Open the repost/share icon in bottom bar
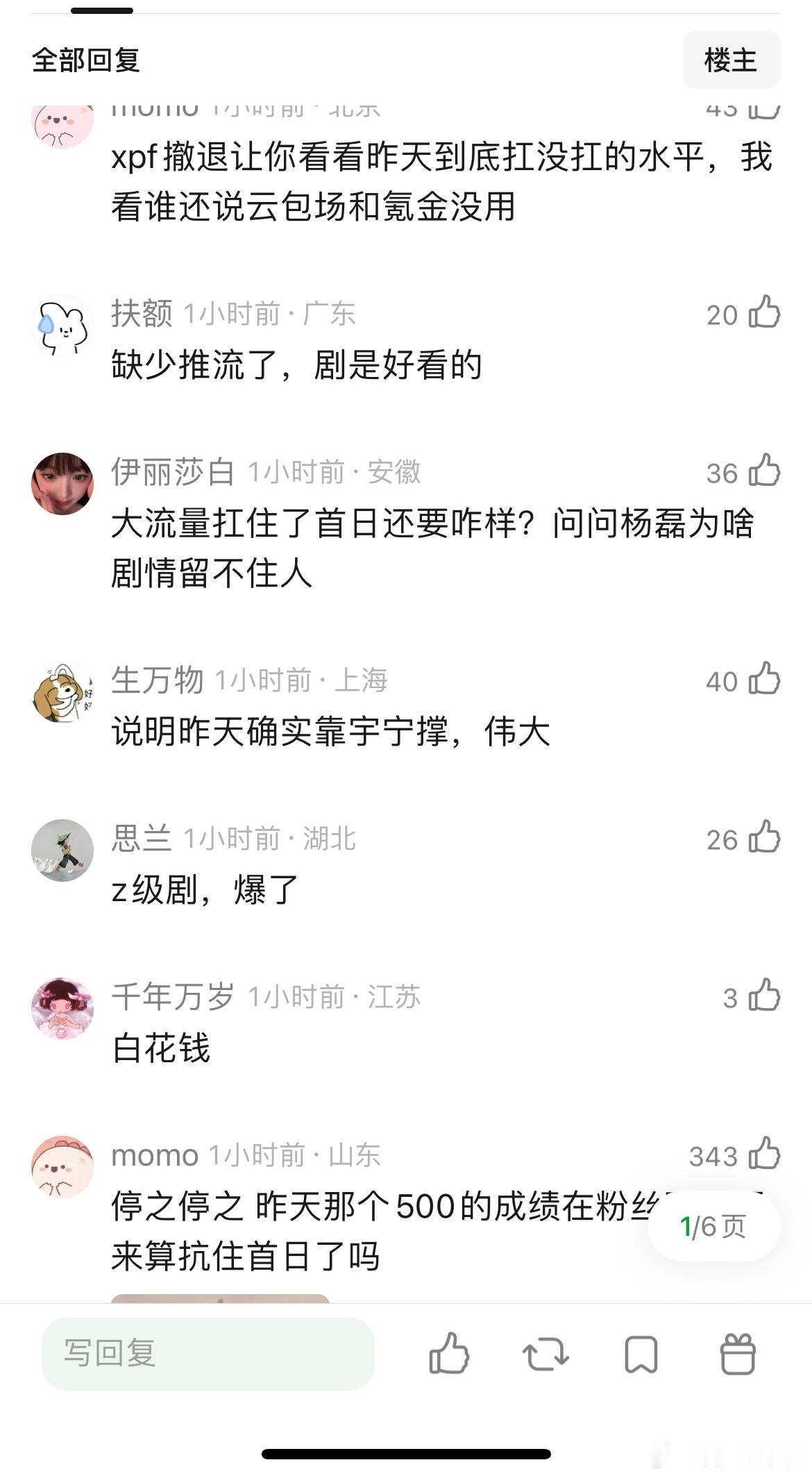The image size is (812, 1476). 545,1355
